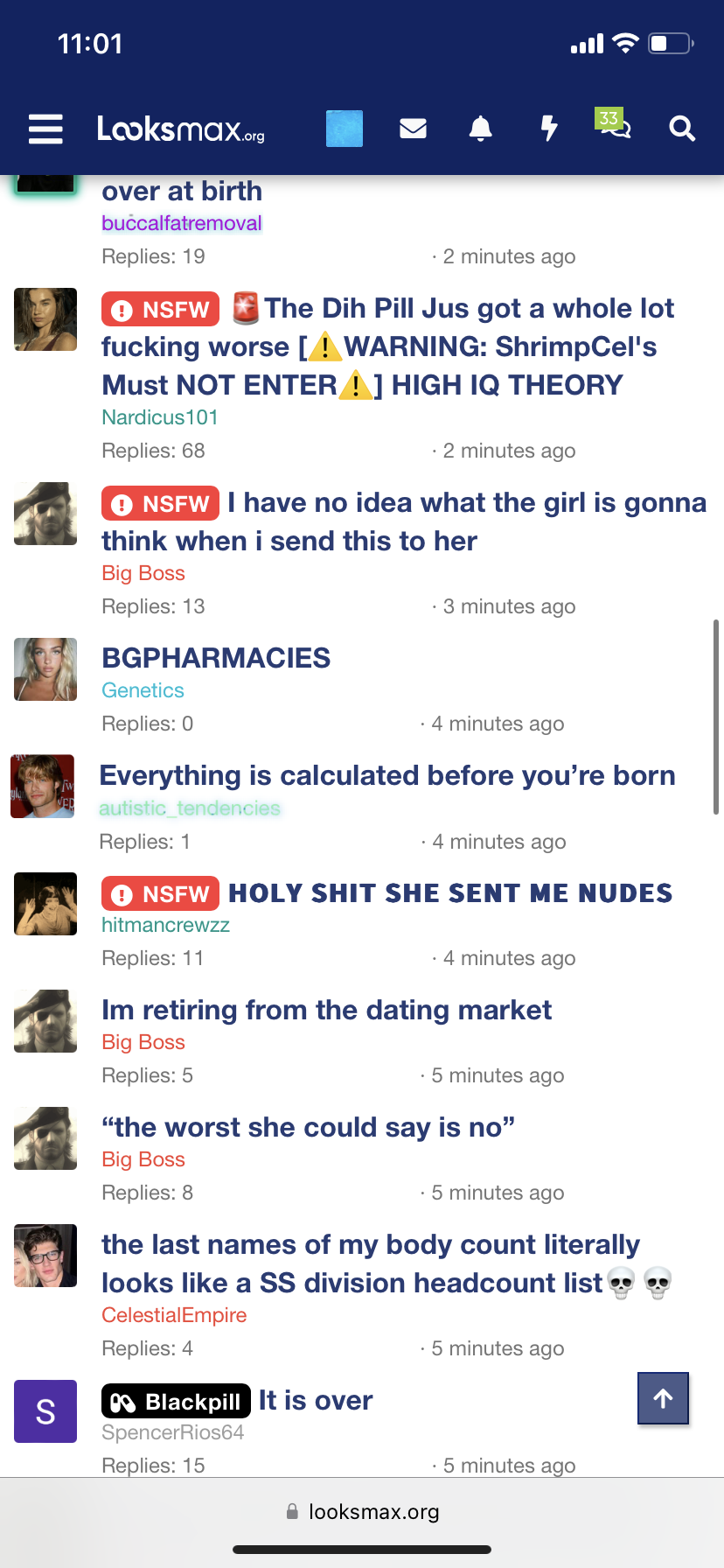Open 'Im retiring from the dating market' thread

pos(326,1010)
